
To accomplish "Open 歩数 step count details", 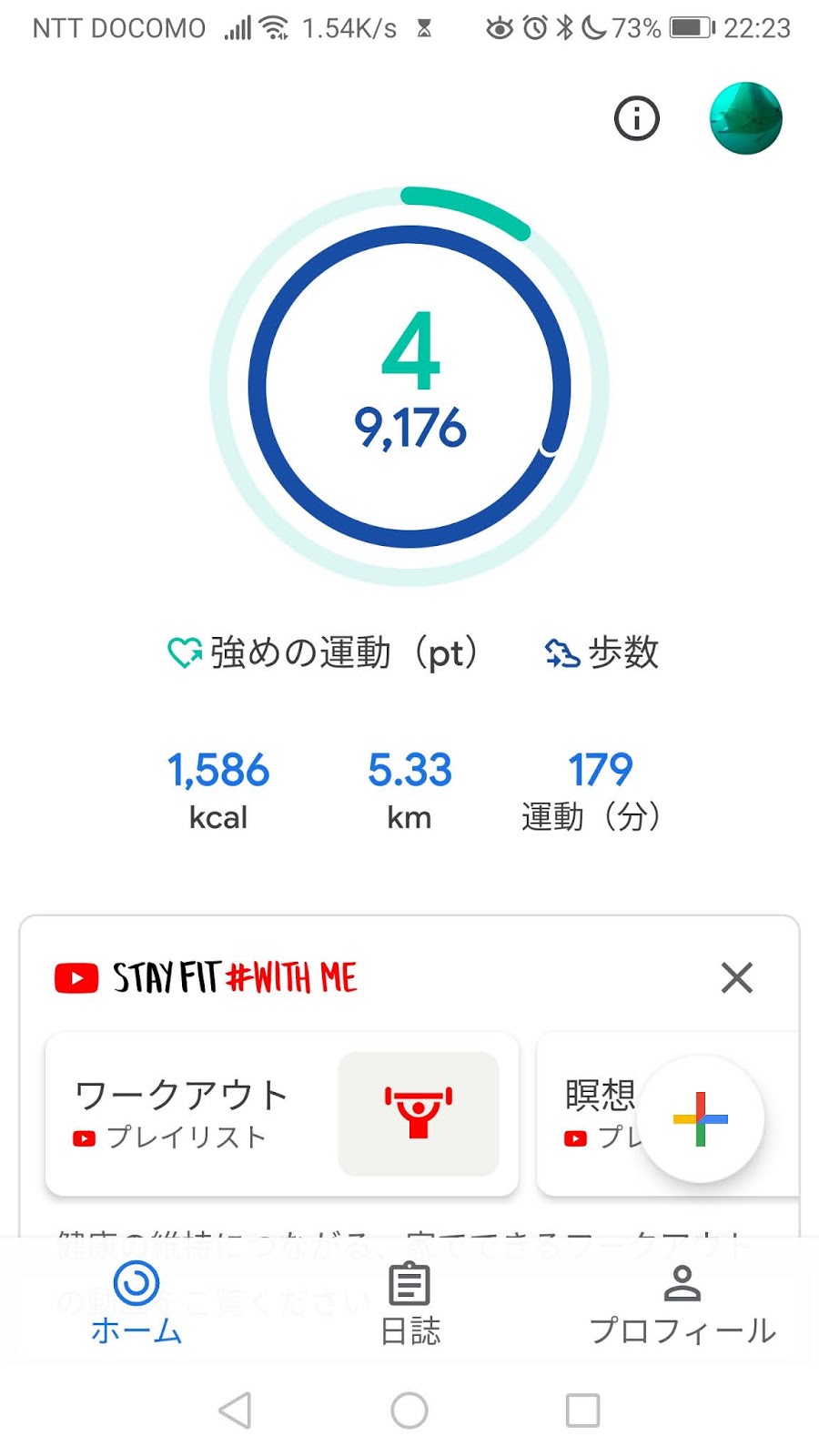I will (x=602, y=652).
